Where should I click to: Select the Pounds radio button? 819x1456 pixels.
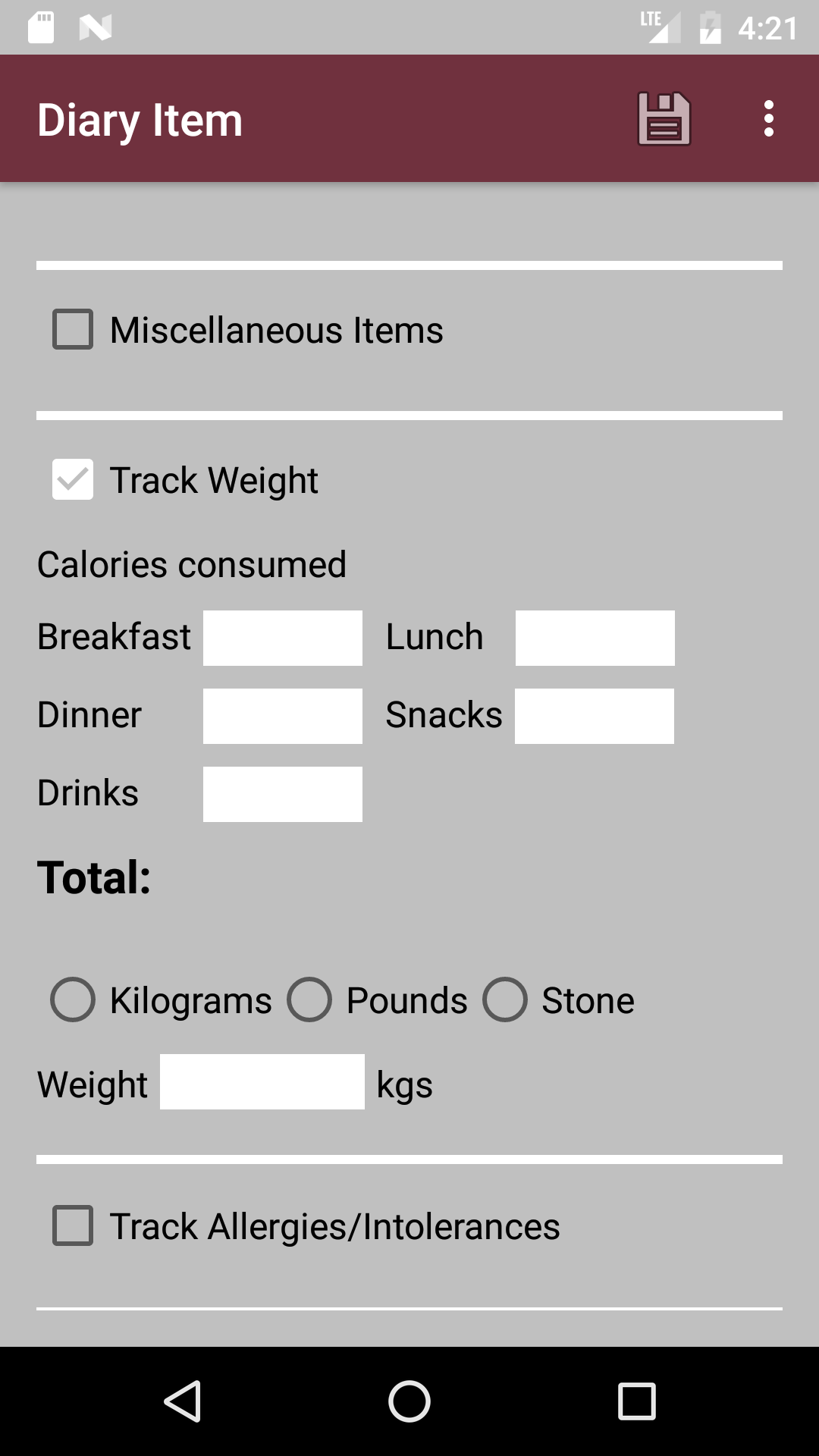[x=309, y=999]
